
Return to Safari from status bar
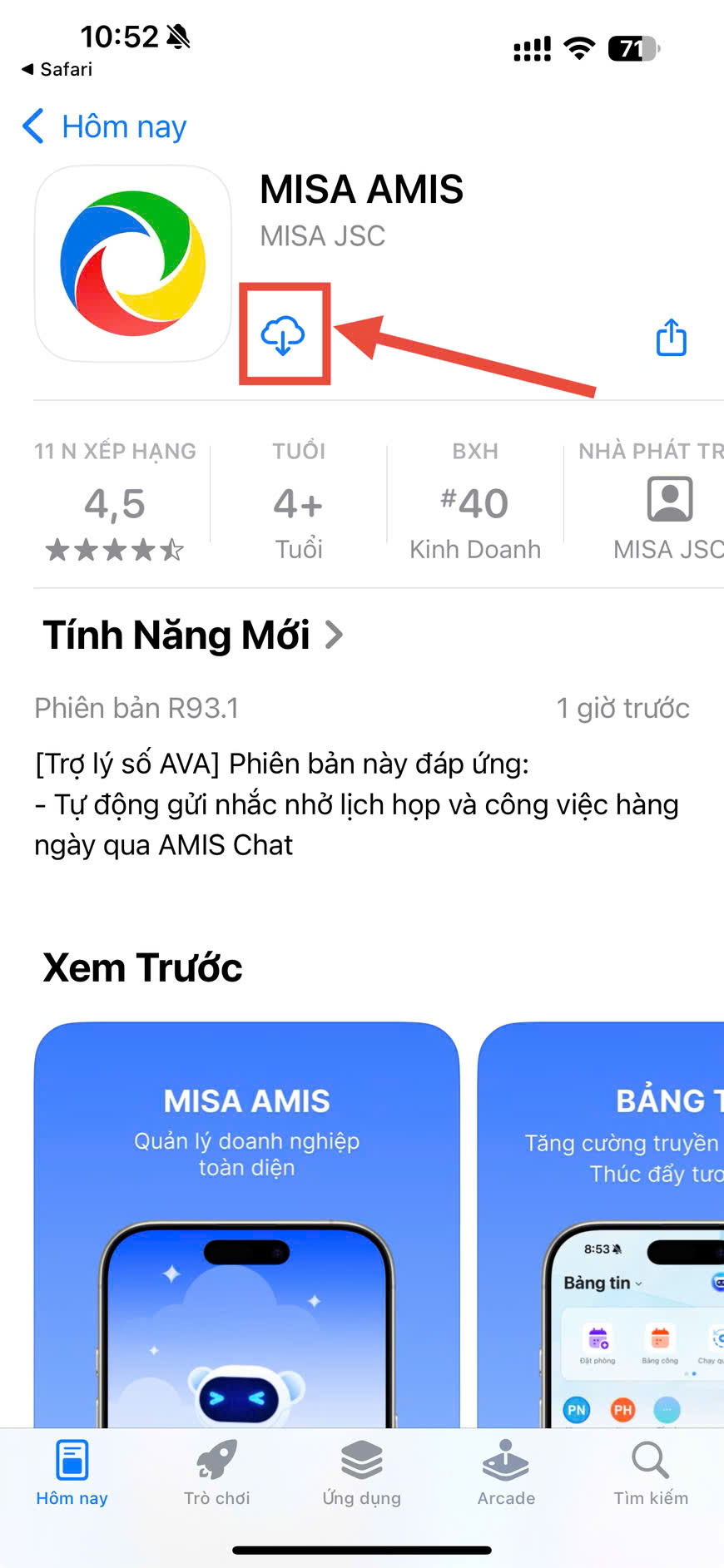pyautogui.click(x=57, y=69)
